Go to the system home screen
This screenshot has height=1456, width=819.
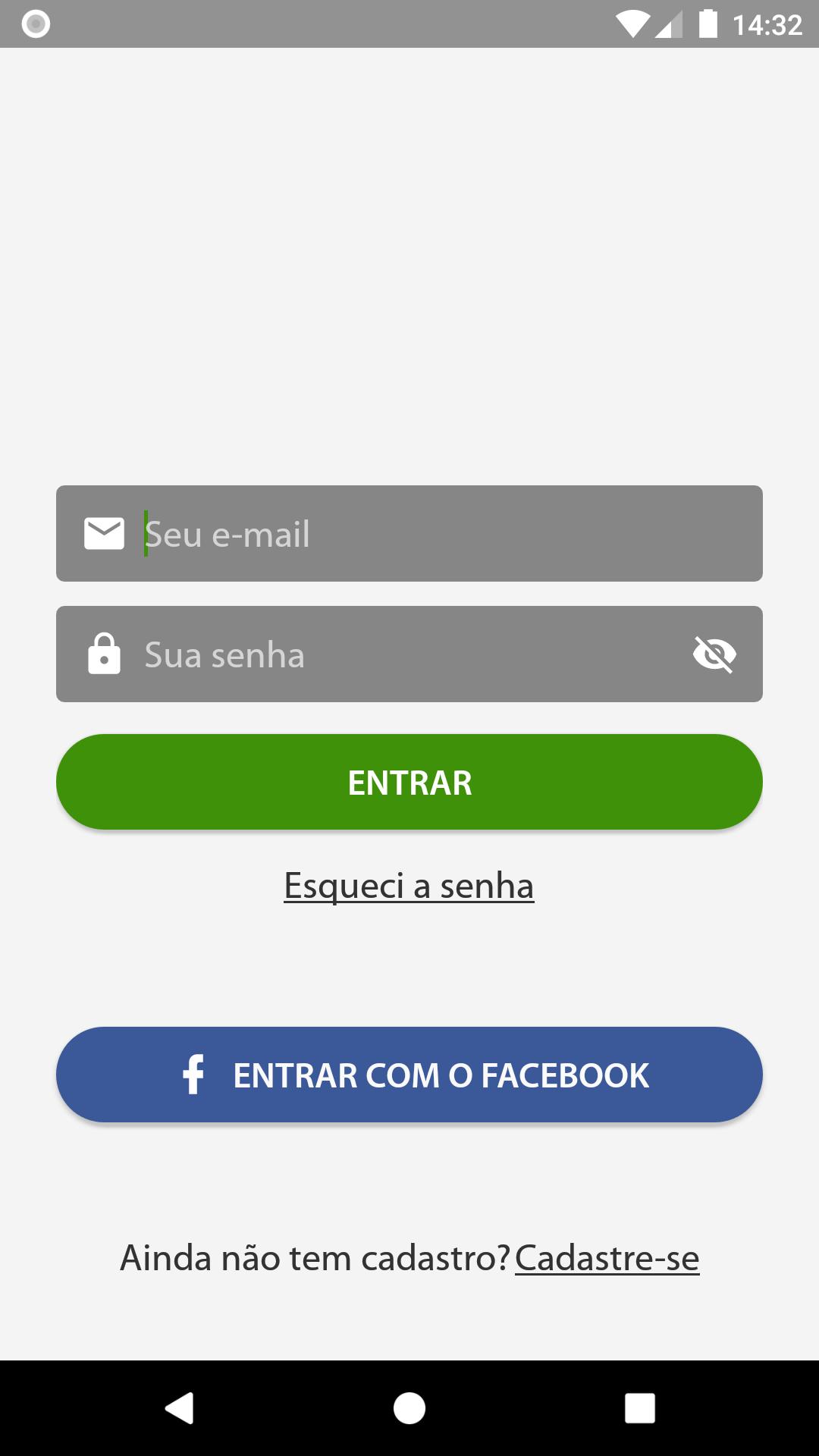click(x=409, y=1408)
